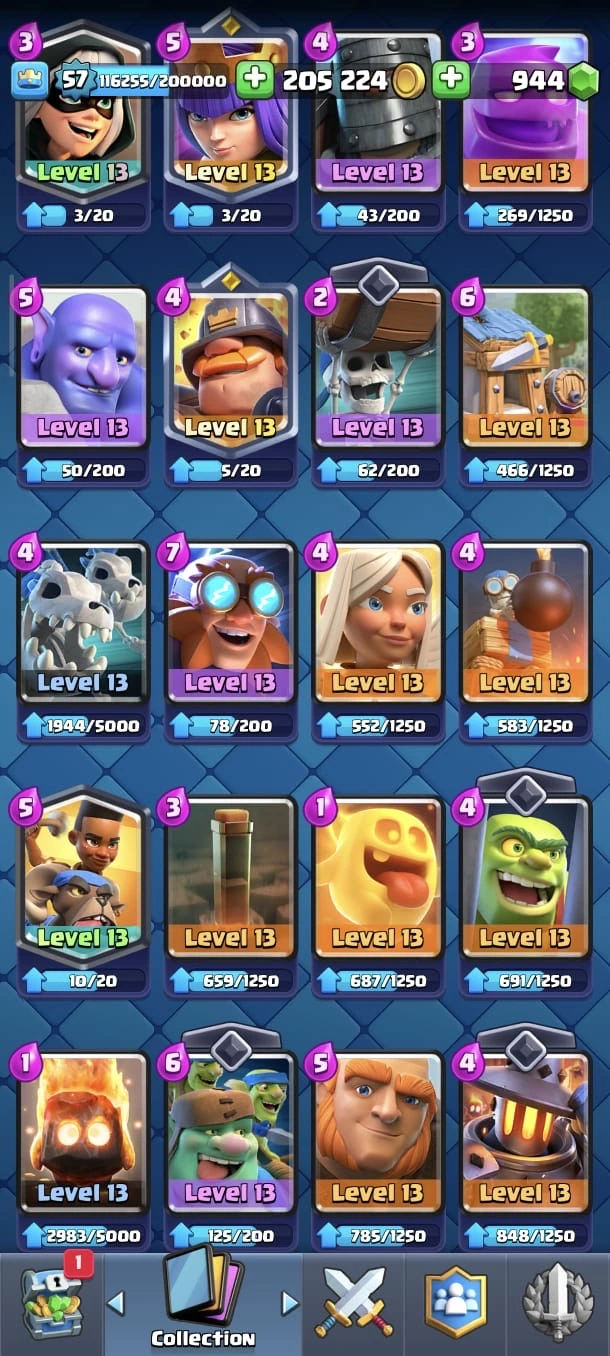Open the shop chest tab
The image size is (610, 1356).
[50, 1302]
